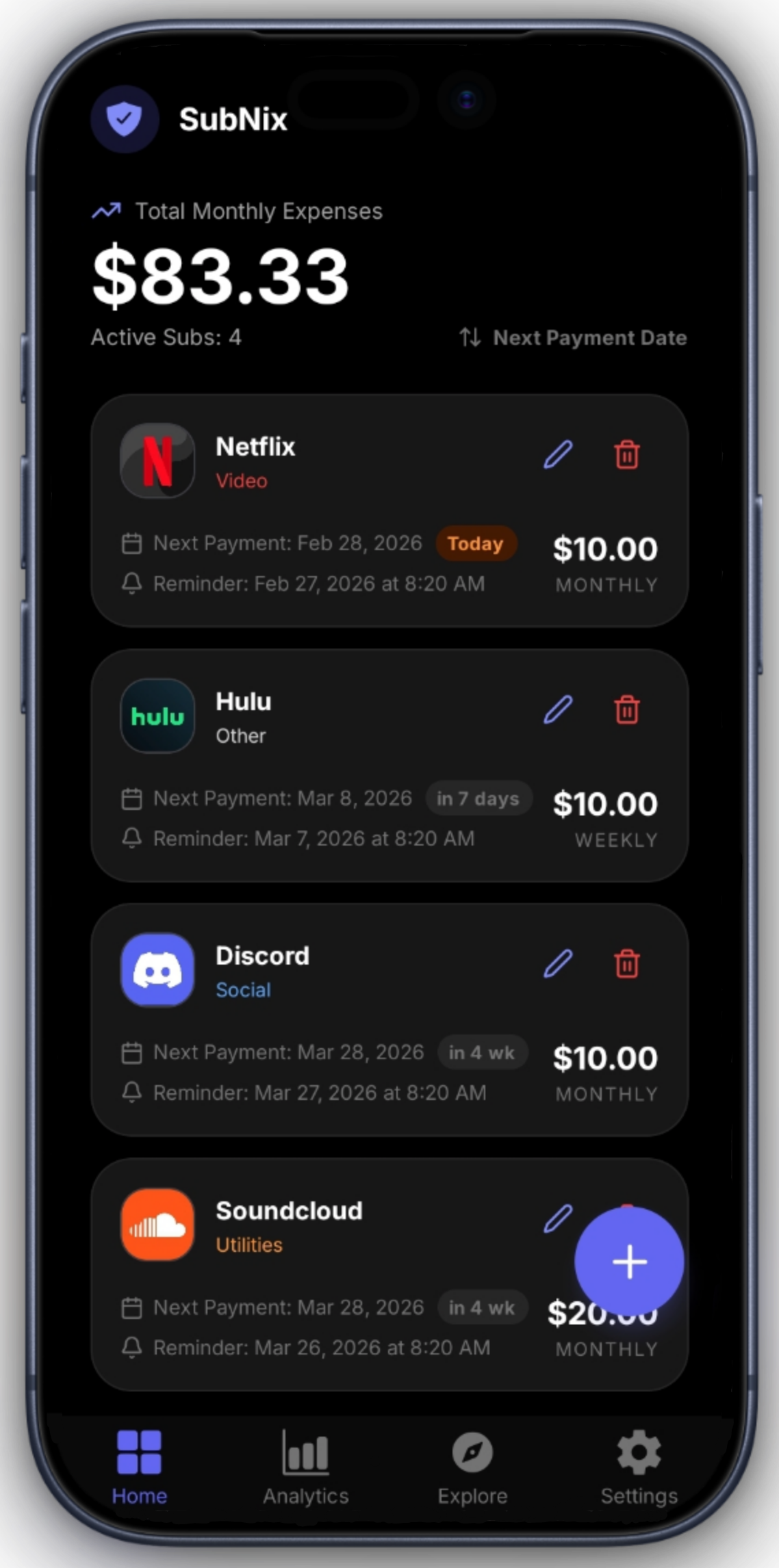
Task: Click the Total Monthly Expenses trend icon
Action: coord(107,211)
